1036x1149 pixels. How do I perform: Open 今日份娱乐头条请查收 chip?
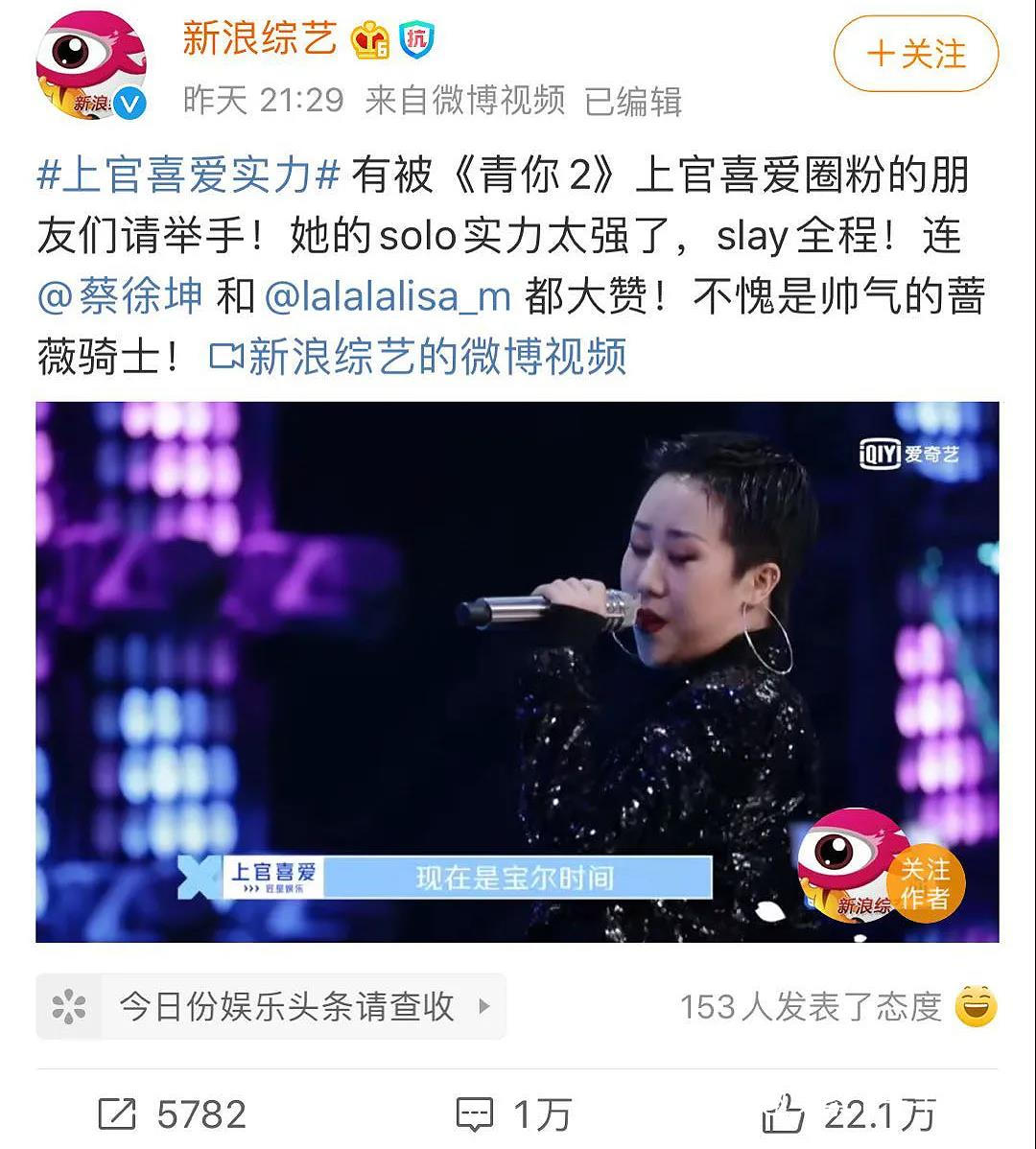[271, 1006]
